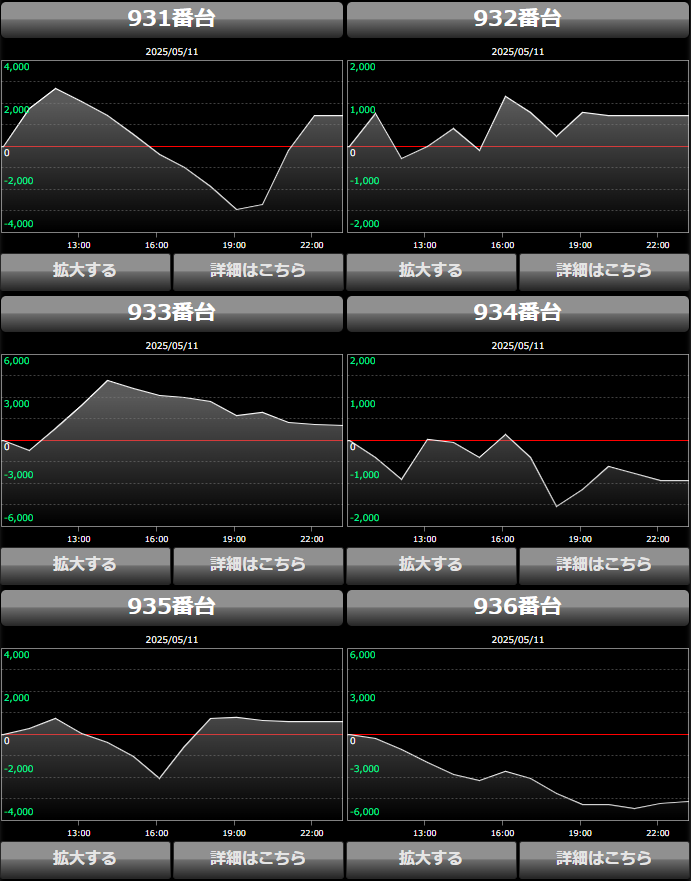Tap 詳細はこちら for machine 934番台

pyautogui.click(x=604, y=564)
